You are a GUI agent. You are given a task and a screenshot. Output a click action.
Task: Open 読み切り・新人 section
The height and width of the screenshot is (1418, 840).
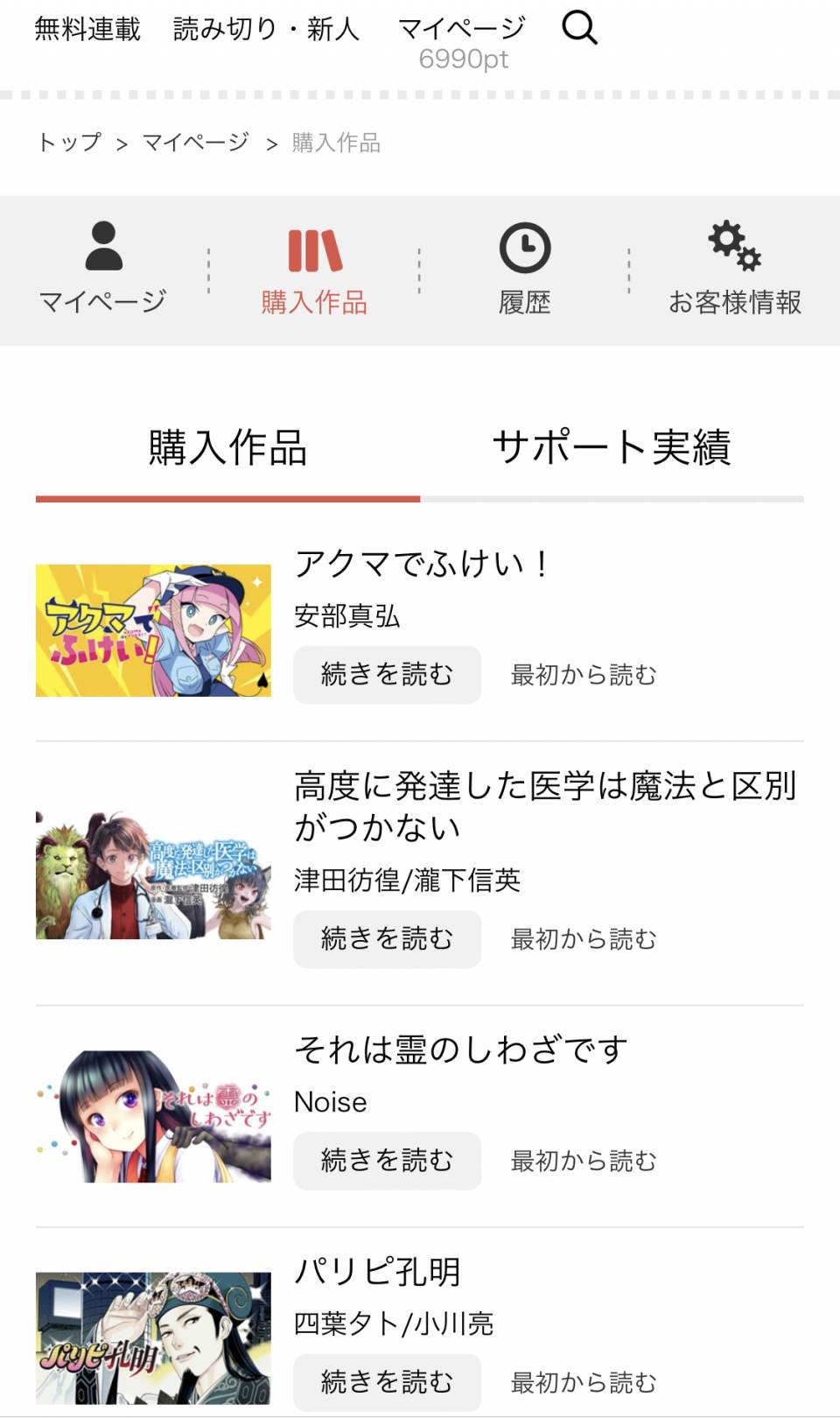[x=266, y=29]
